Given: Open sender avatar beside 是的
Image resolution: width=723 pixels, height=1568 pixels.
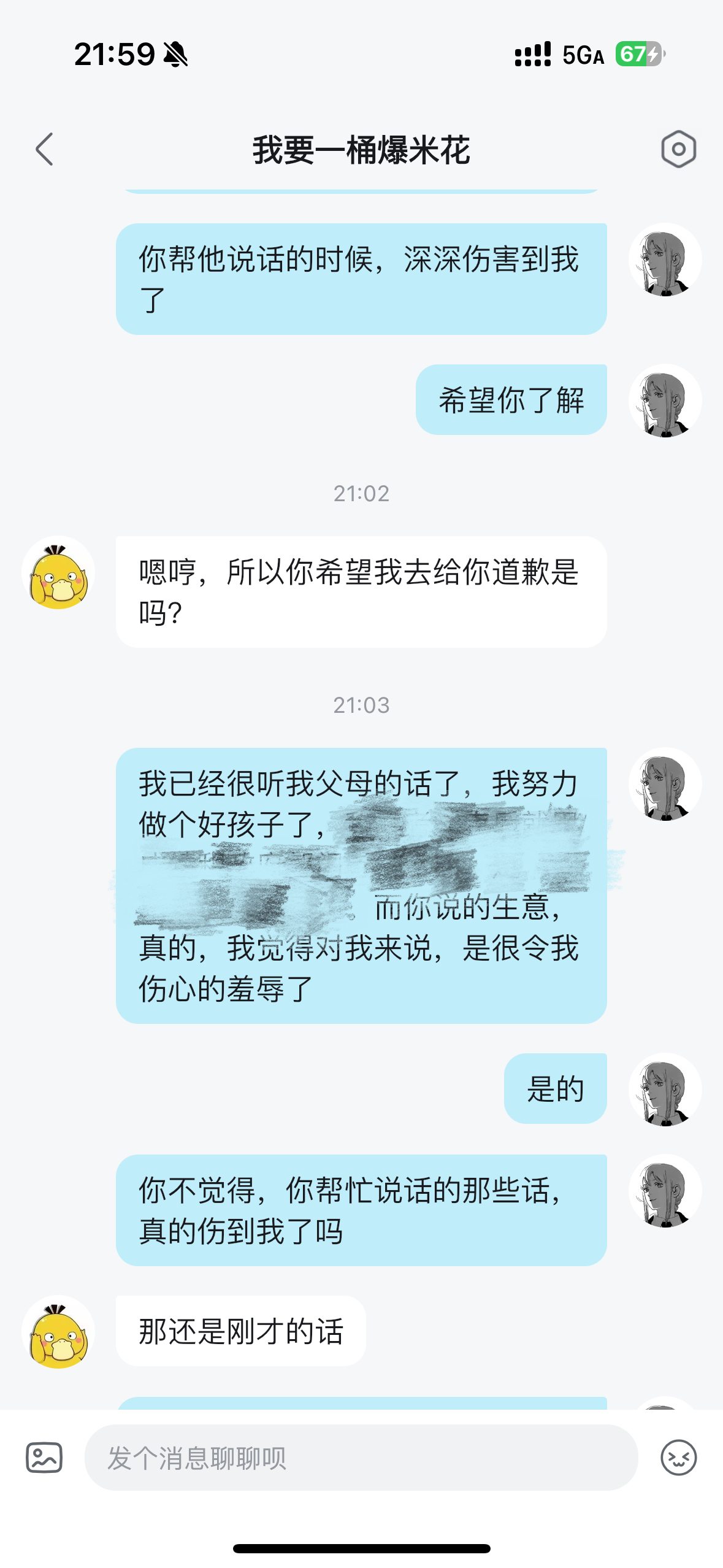Looking at the screenshot, I should click(665, 1090).
